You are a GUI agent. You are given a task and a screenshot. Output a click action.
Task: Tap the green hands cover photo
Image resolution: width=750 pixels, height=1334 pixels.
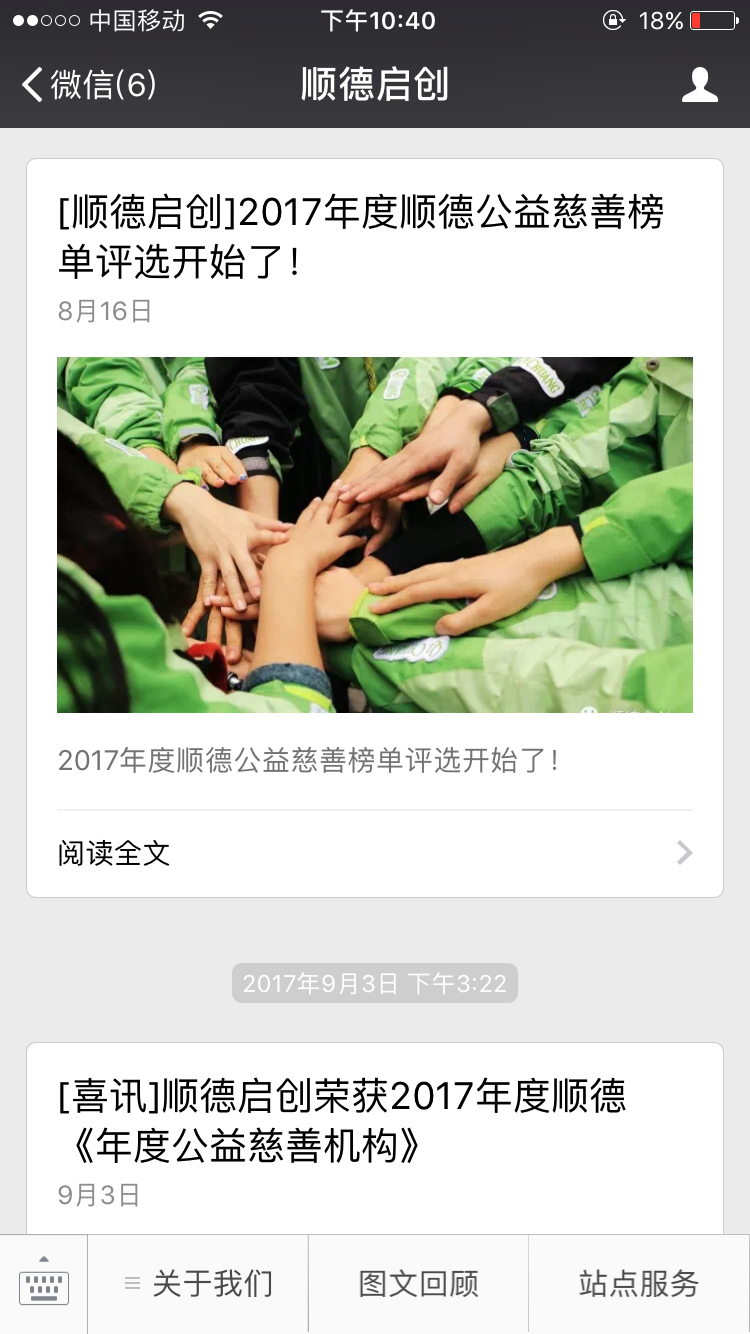374,534
